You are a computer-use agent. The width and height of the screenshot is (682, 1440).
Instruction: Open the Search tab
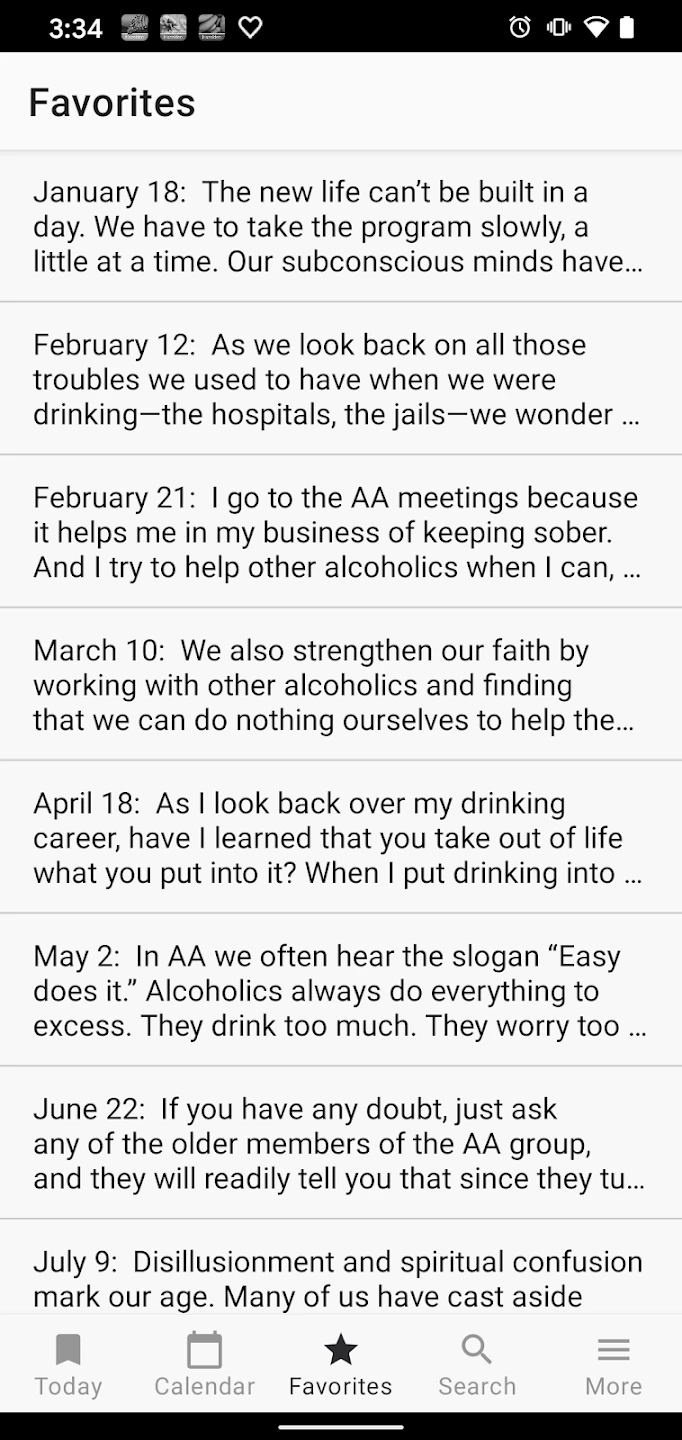(x=477, y=1364)
